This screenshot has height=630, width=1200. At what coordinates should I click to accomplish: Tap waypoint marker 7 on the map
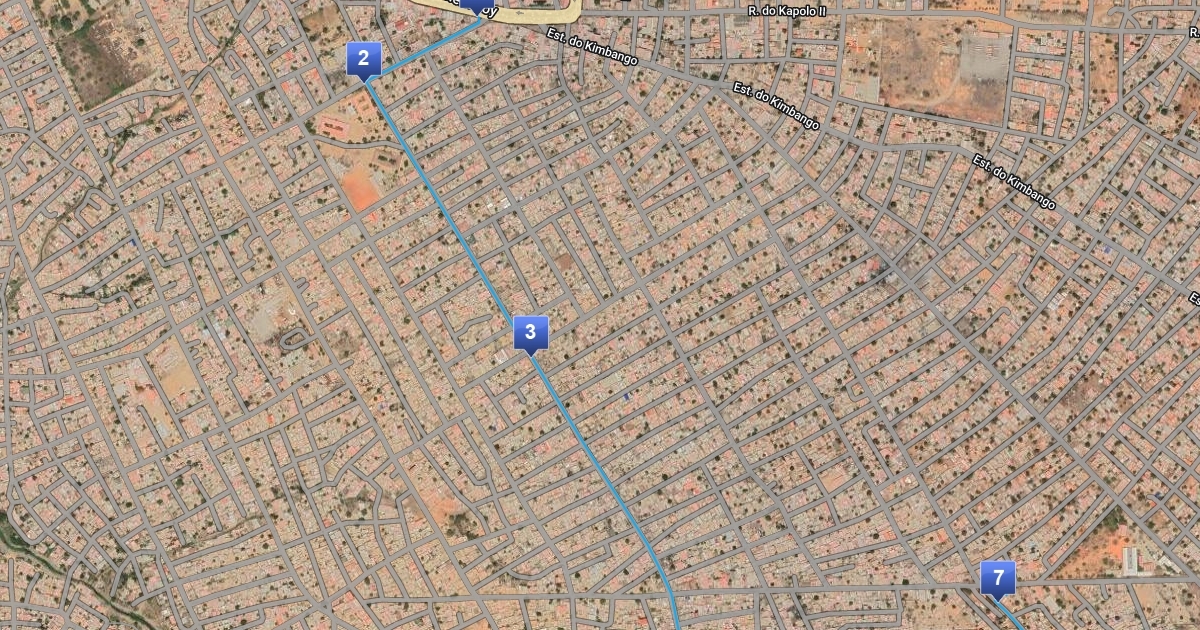pyautogui.click(x=997, y=577)
